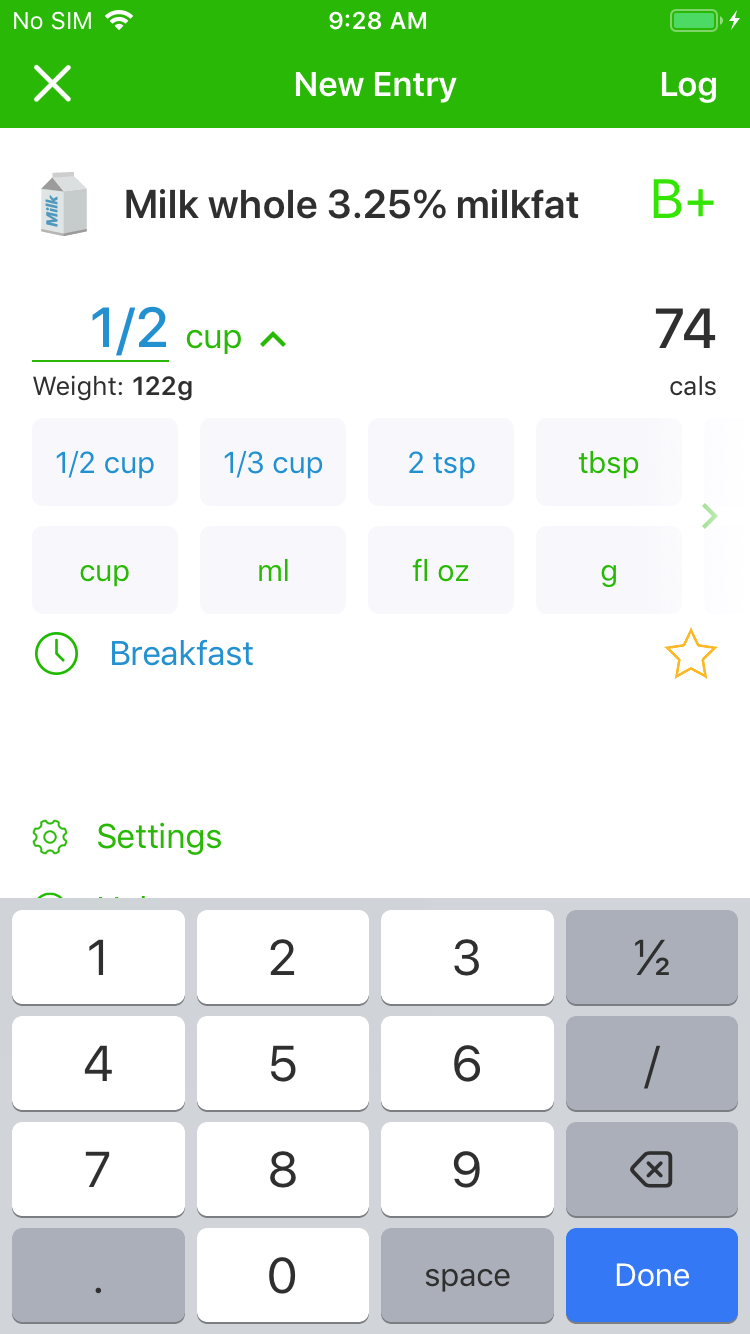Close the New Entry screen
Viewport: 750px width, 1334px height.
click(x=52, y=84)
